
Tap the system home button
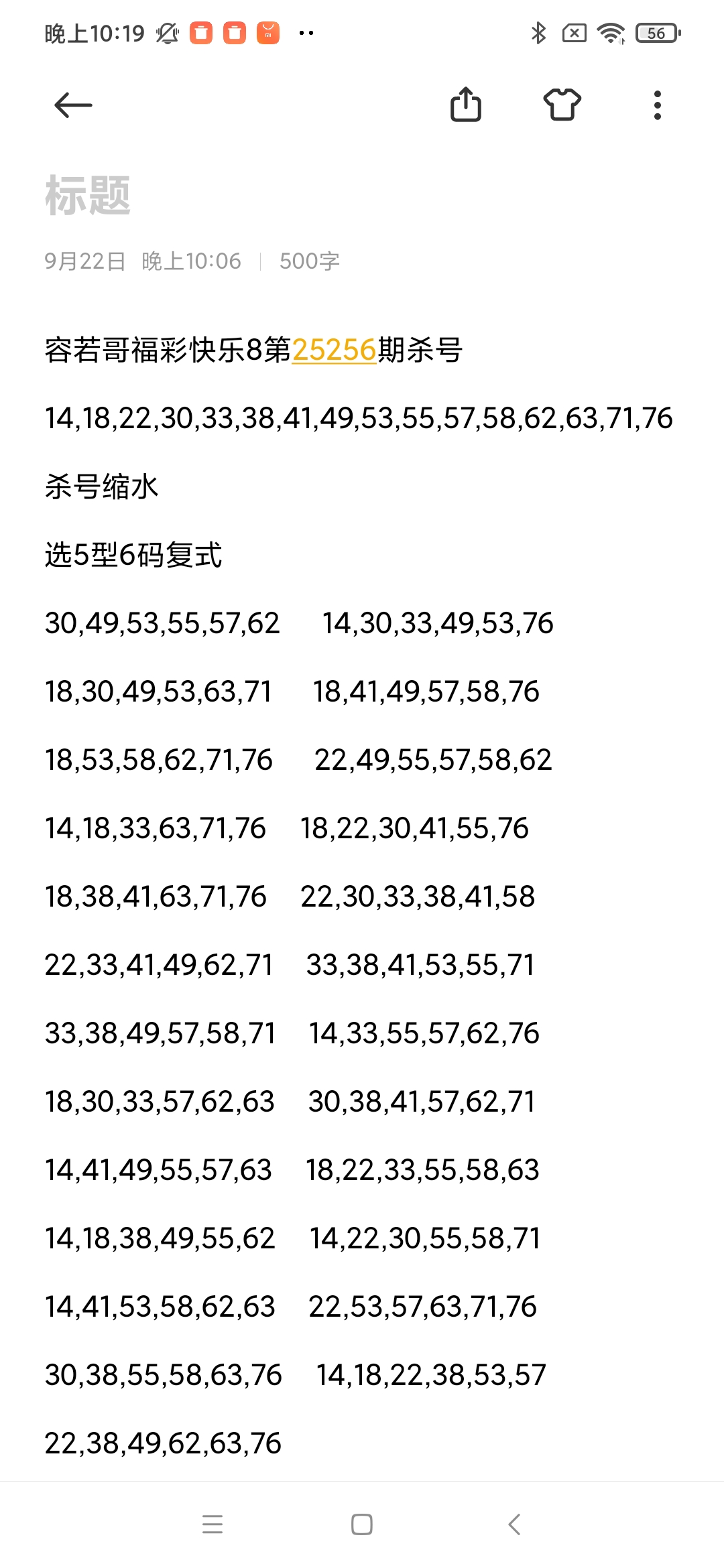pyautogui.click(x=362, y=1524)
